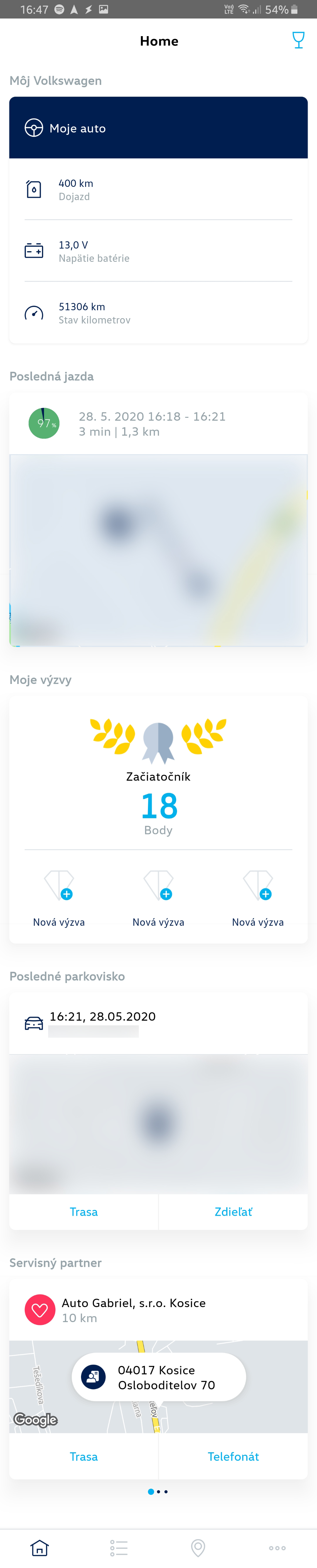
Task: Share the parking location via Zdieľať
Action: 233,1212
